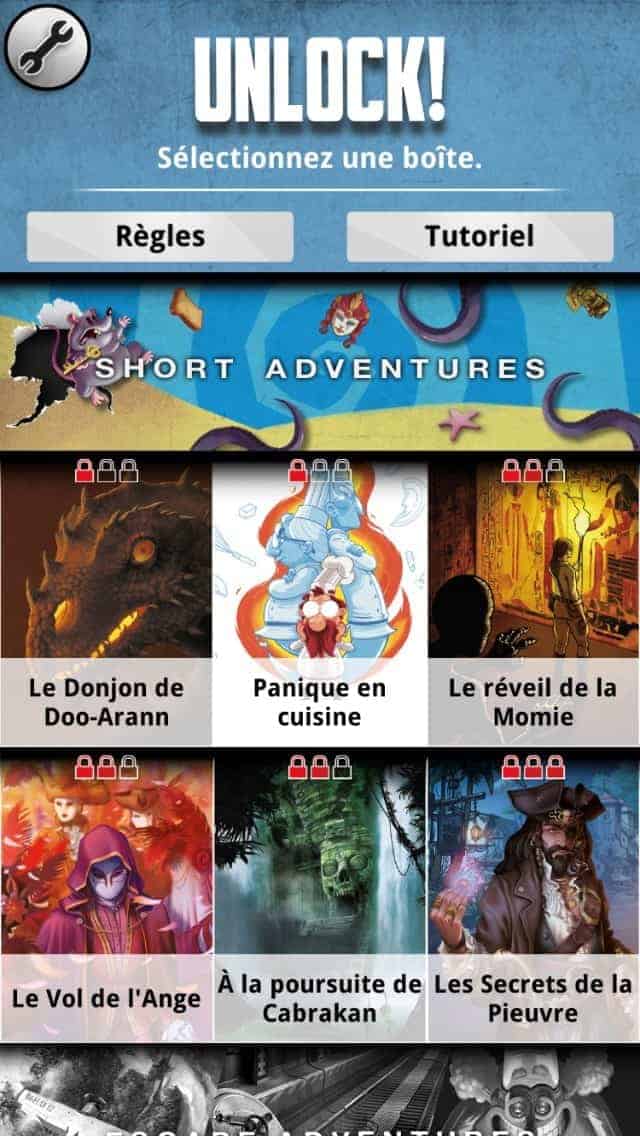
Task: Open the wrench settings icon
Action: pyautogui.click(x=47, y=46)
